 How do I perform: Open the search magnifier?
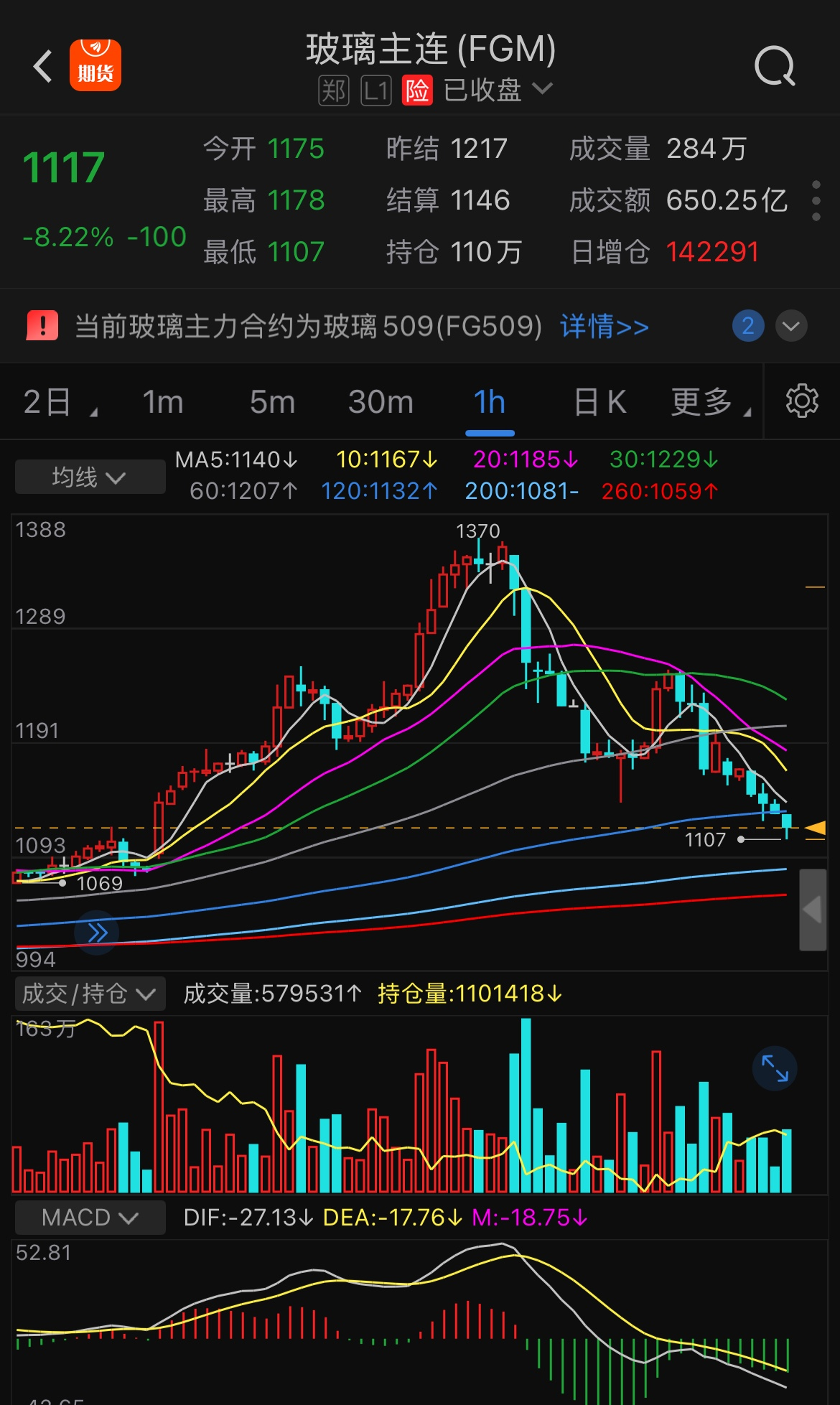[774, 65]
